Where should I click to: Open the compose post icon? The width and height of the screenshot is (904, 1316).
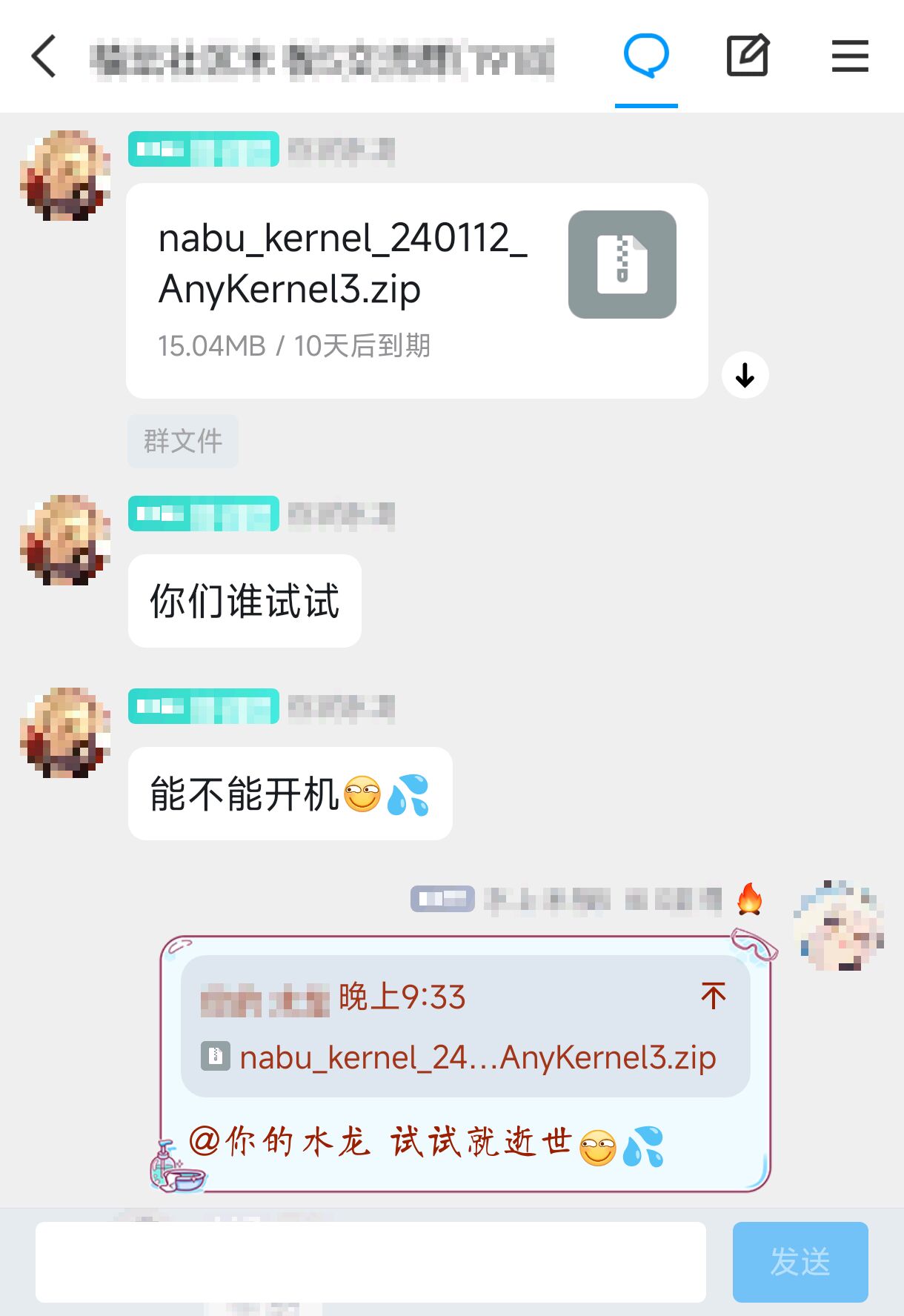747,56
